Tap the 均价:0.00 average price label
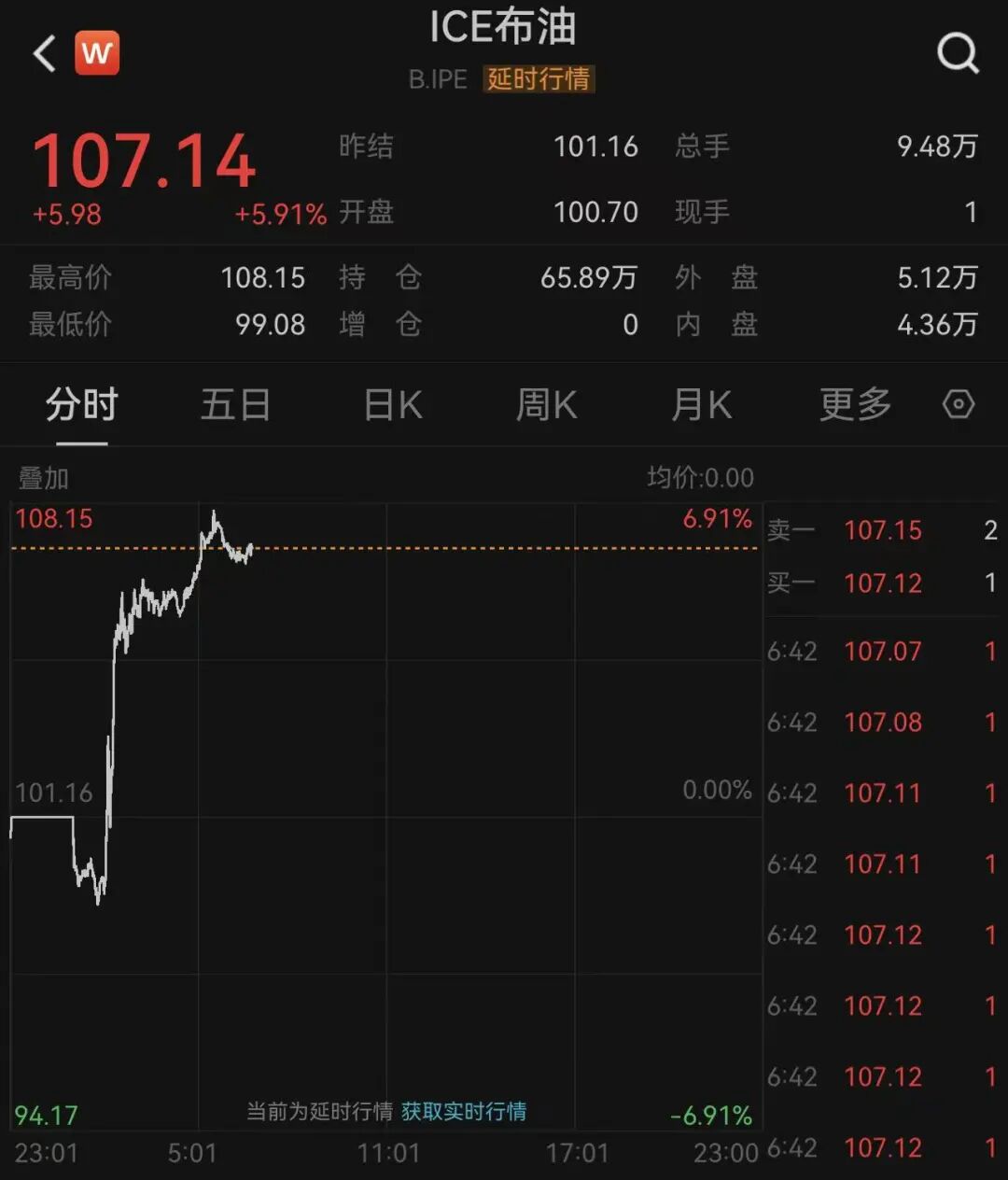Screen dimensions: 1008x1180 click(x=698, y=477)
